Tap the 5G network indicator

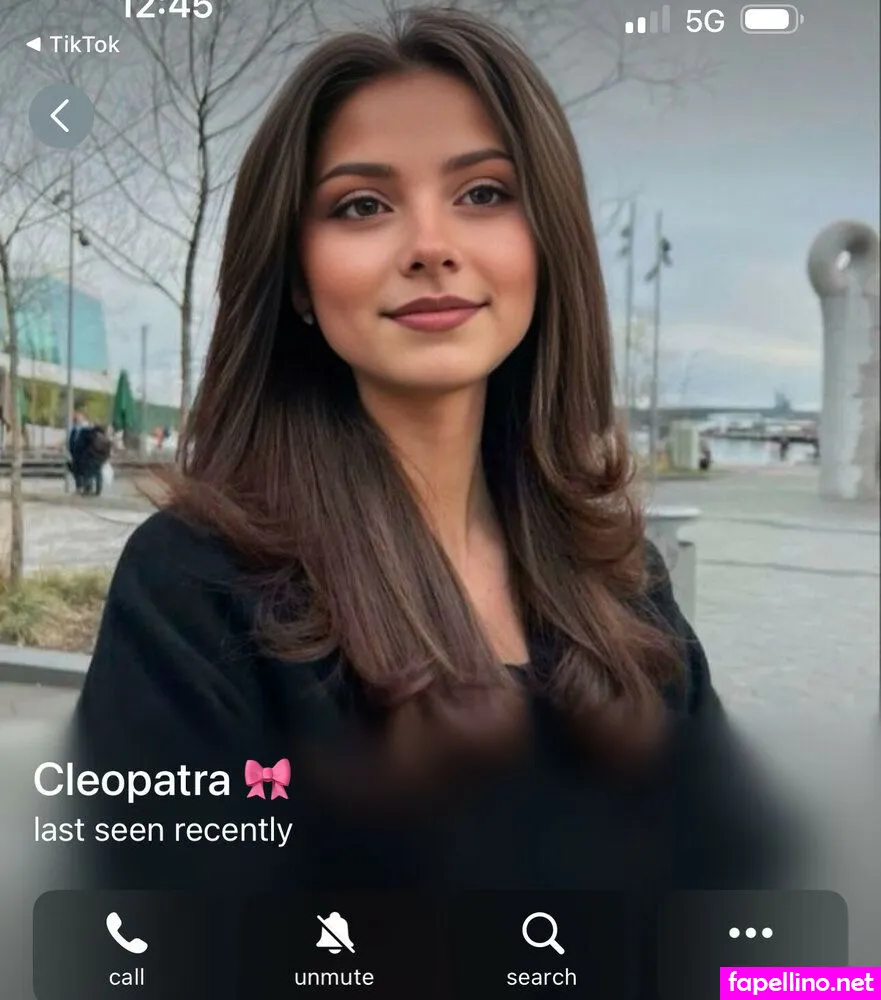click(703, 20)
